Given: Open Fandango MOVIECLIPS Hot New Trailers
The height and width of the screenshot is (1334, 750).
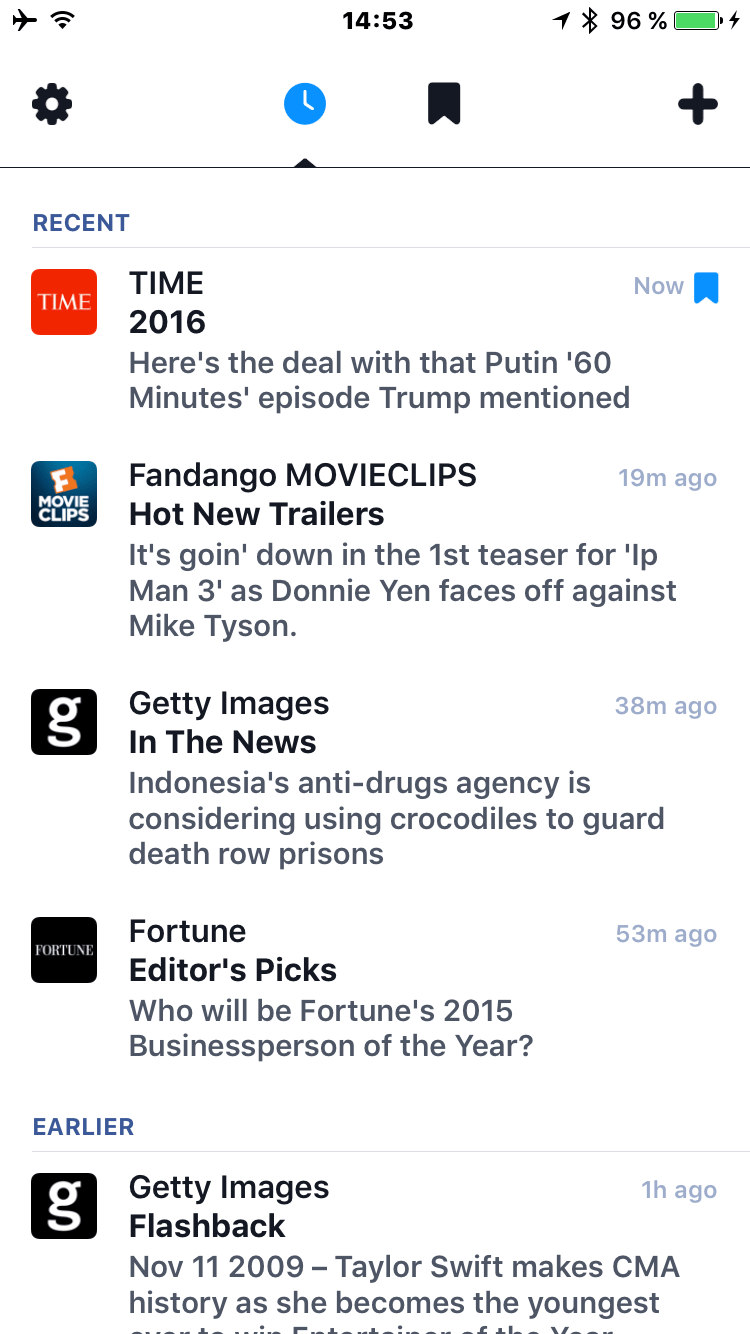Looking at the screenshot, I should (375, 551).
